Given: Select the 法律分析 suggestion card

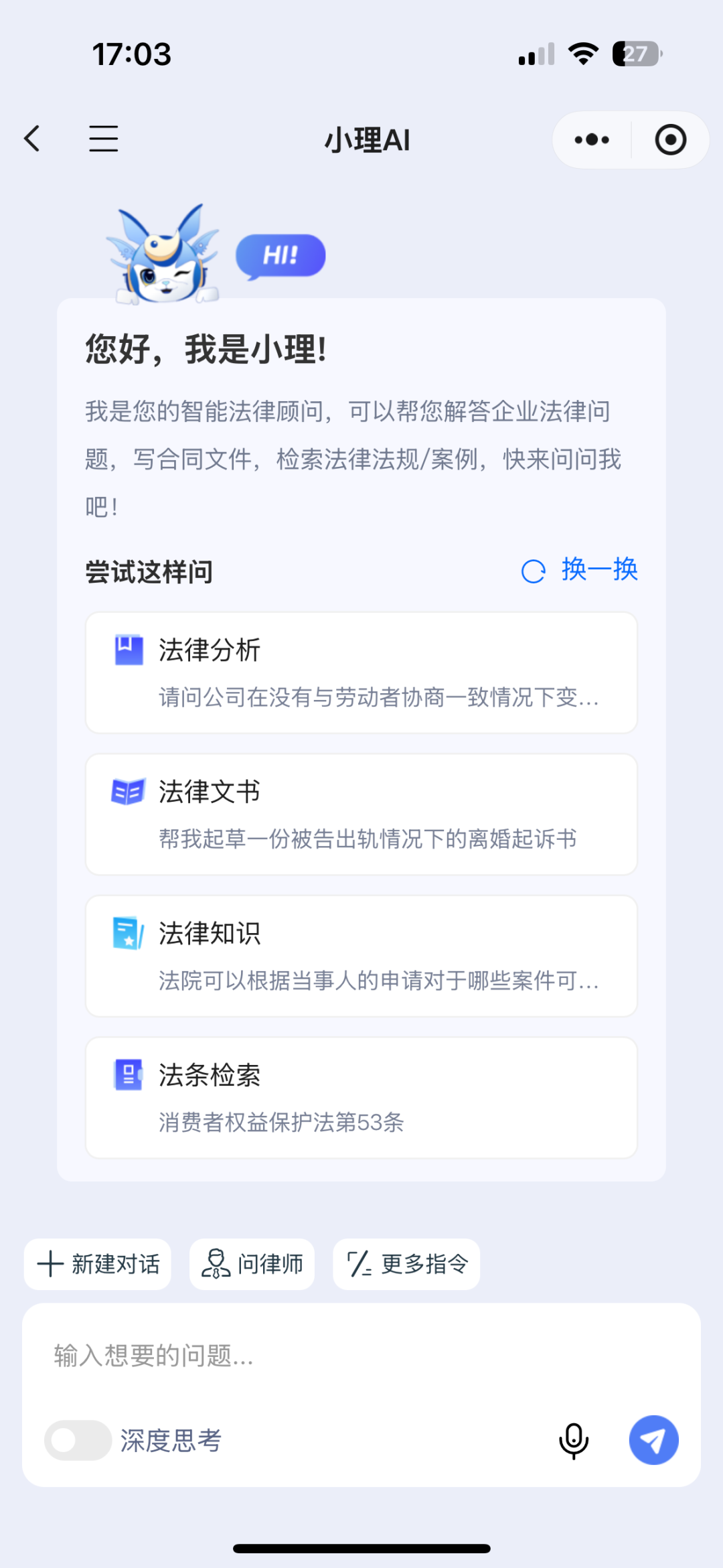Looking at the screenshot, I should coord(361,672).
